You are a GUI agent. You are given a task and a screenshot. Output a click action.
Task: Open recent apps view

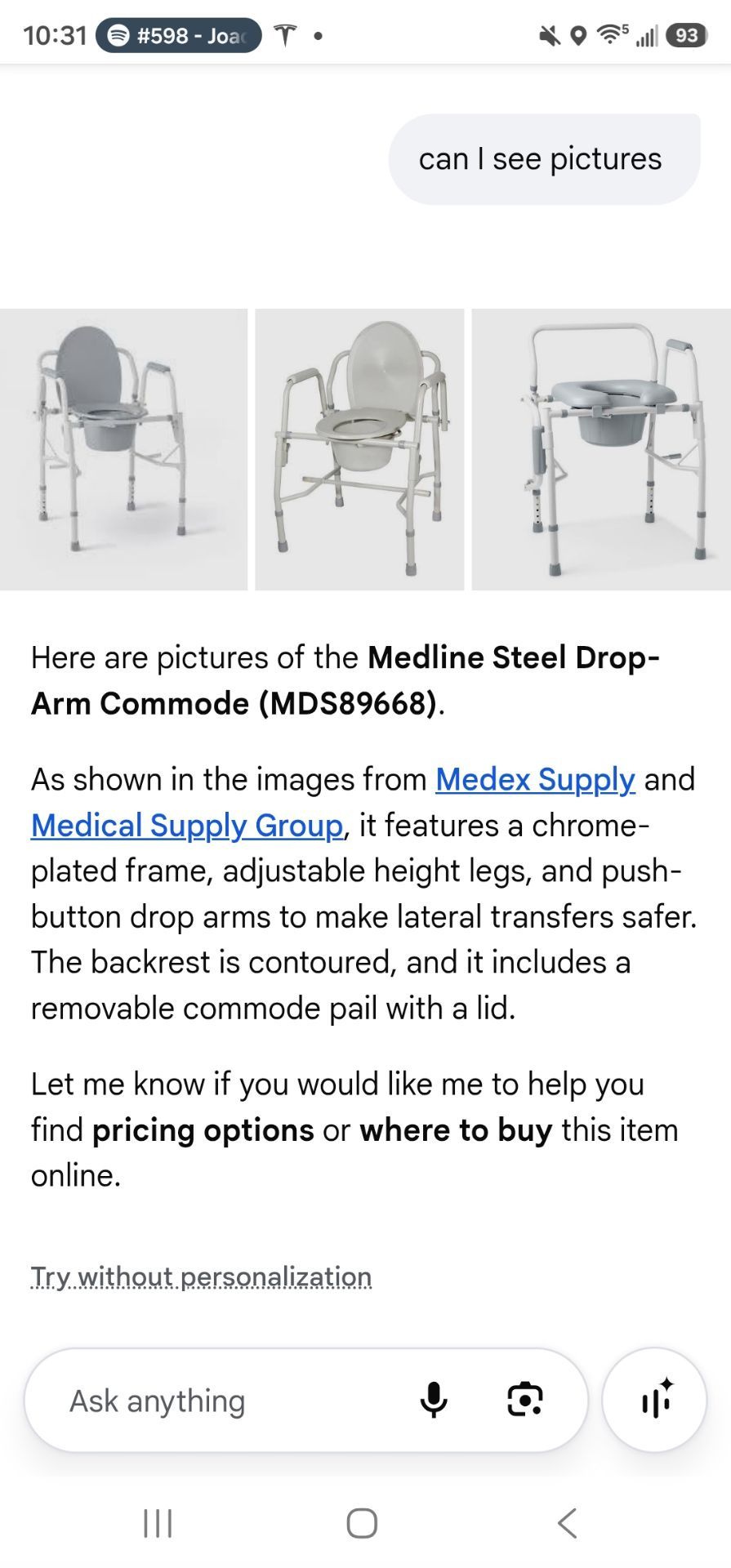tap(158, 1523)
